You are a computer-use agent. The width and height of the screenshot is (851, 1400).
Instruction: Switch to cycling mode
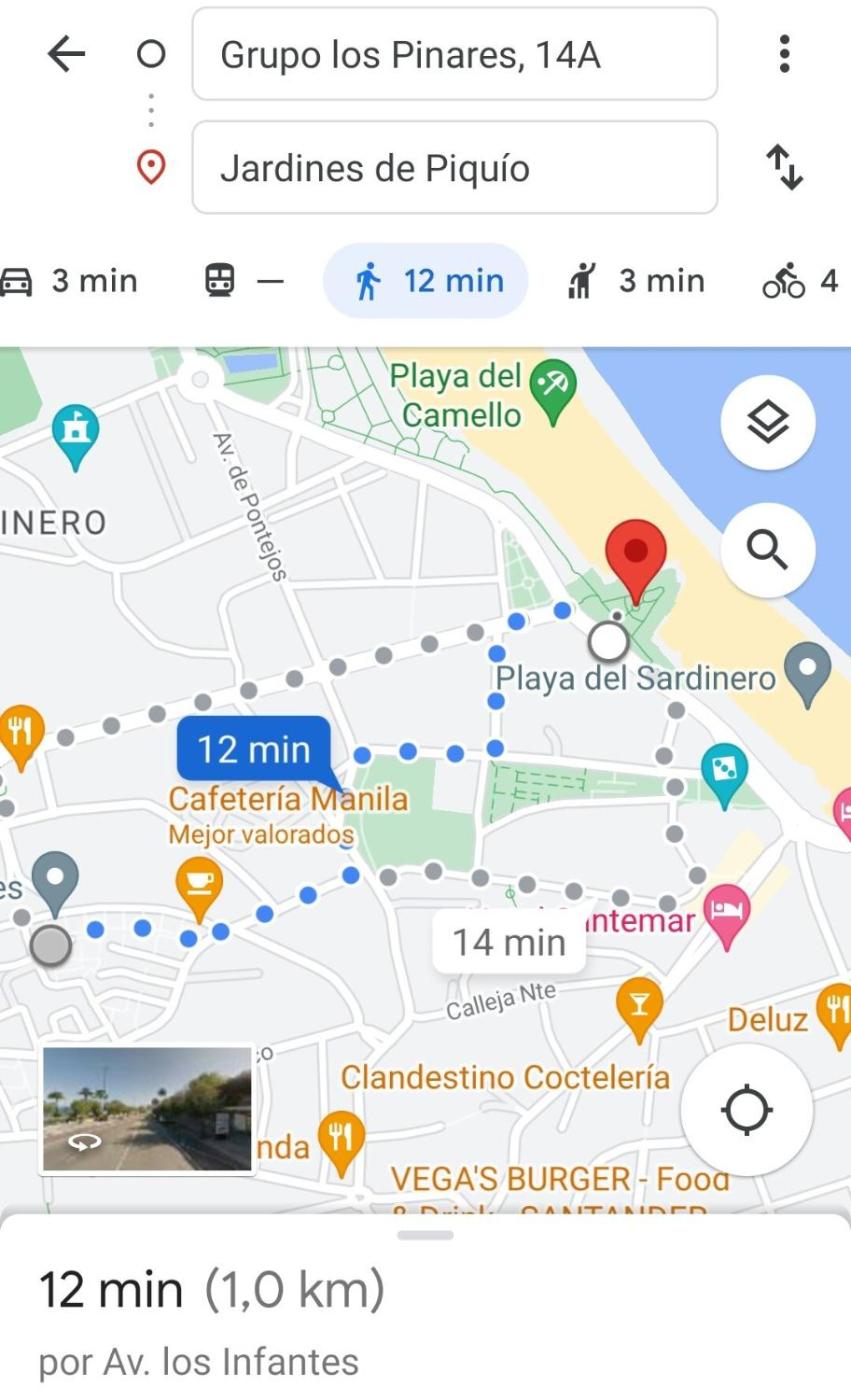click(800, 281)
